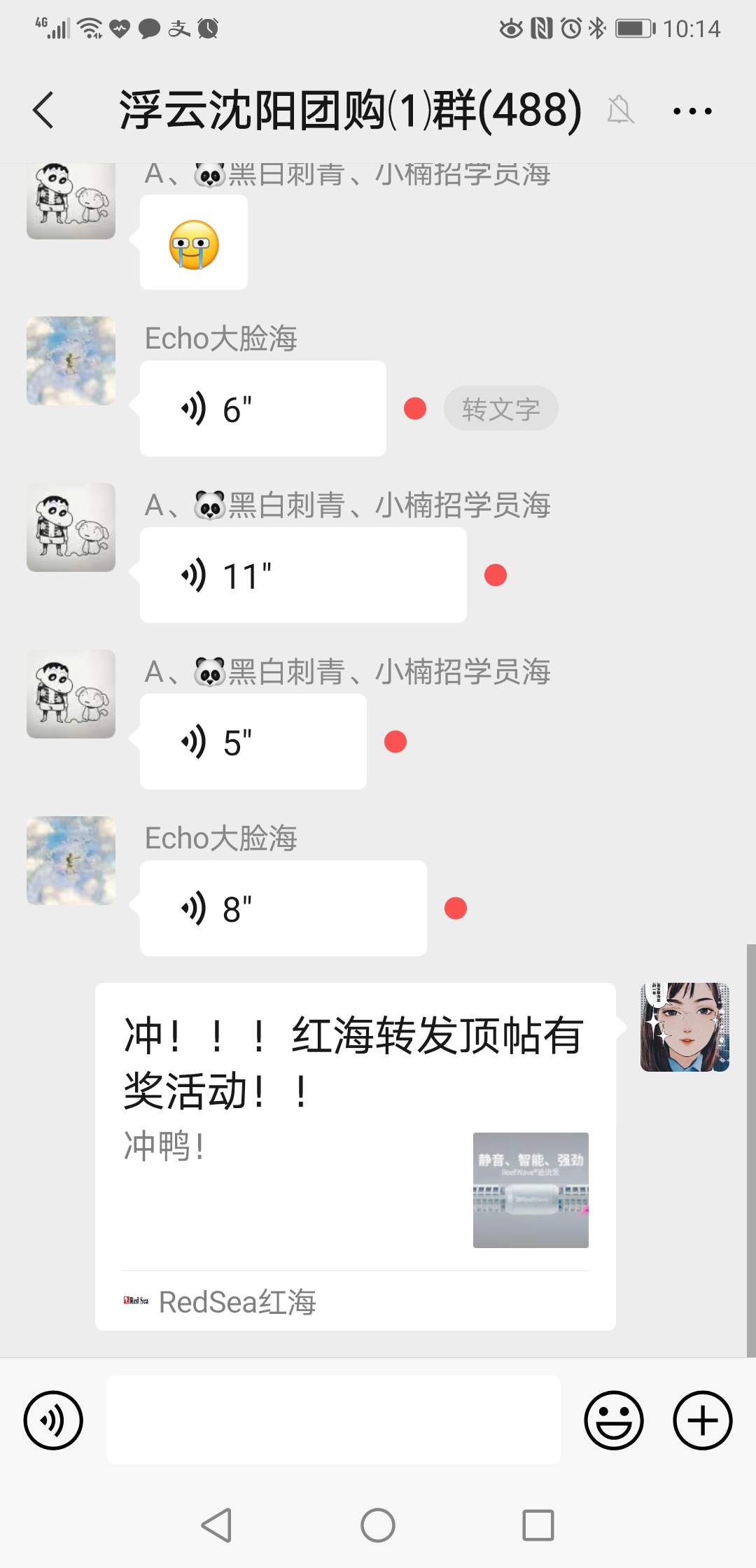Go to the system home screen

[x=378, y=1525]
